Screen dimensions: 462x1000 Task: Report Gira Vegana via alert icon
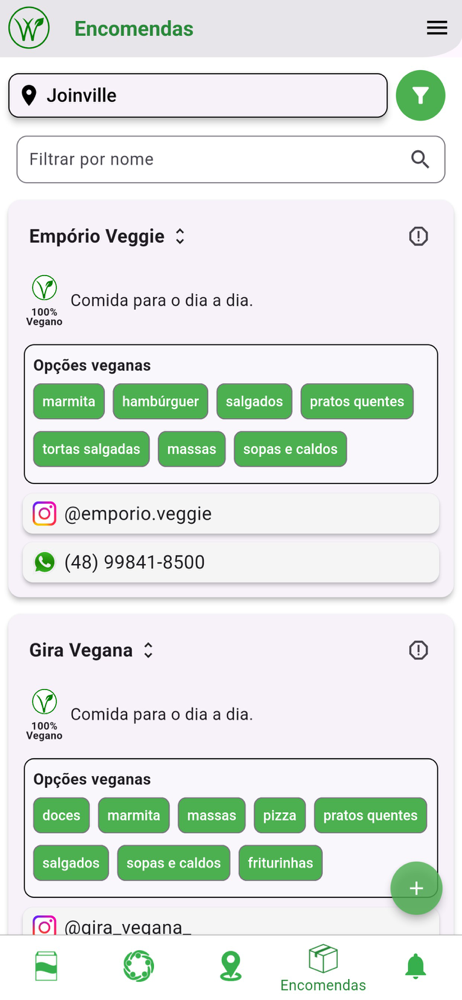(x=419, y=651)
